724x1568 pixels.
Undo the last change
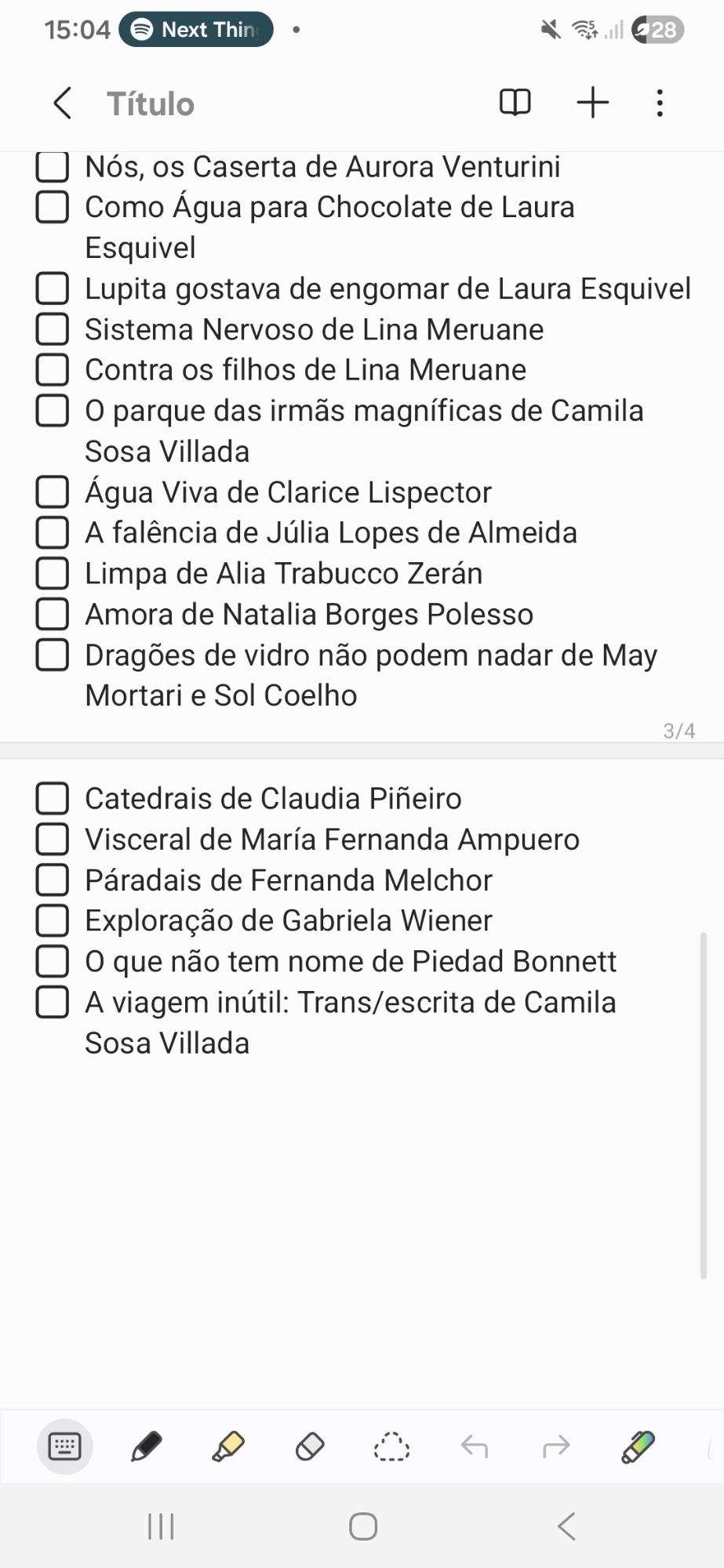[474, 1446]
